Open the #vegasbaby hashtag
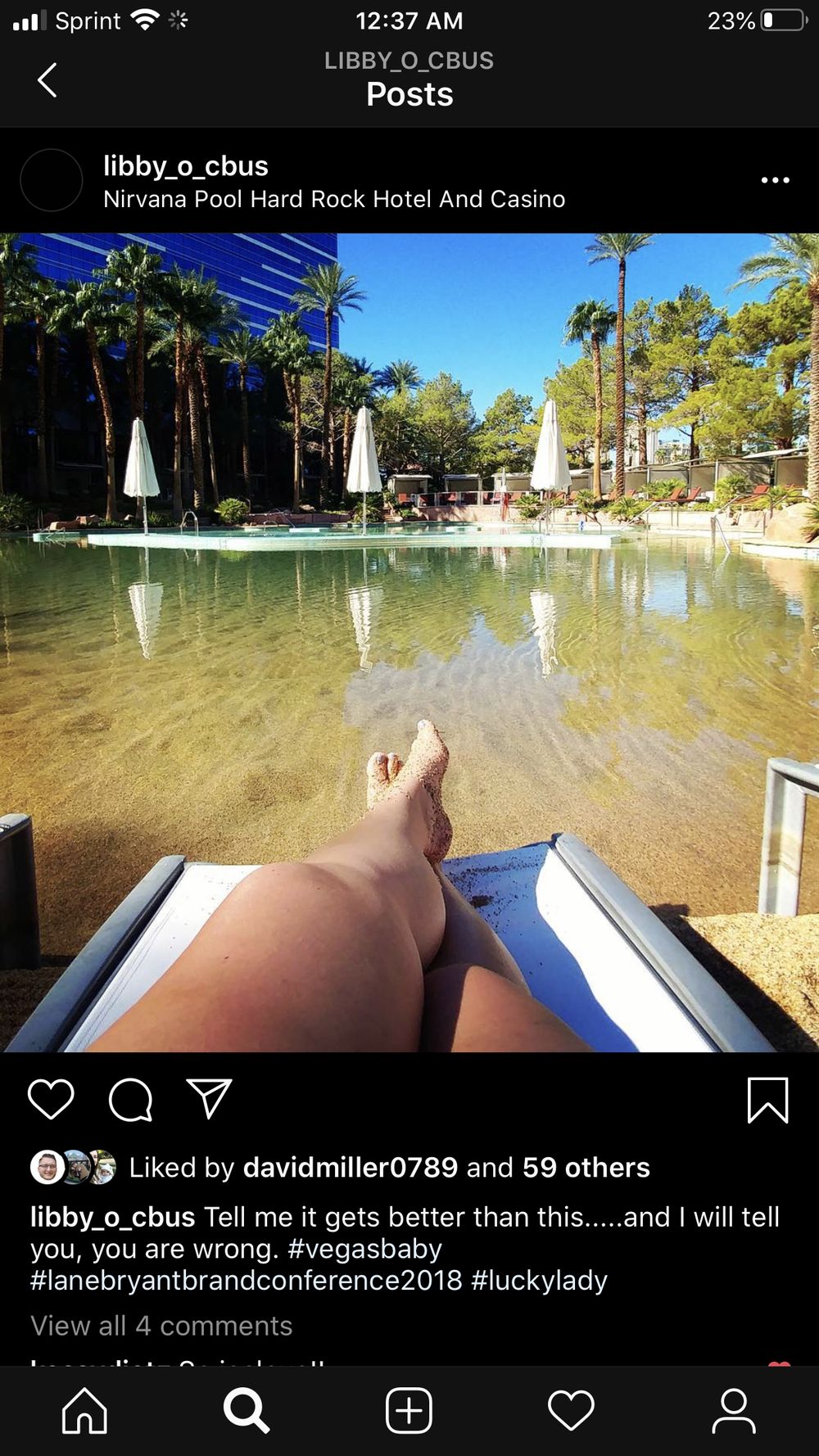 tap(365, 1249)
